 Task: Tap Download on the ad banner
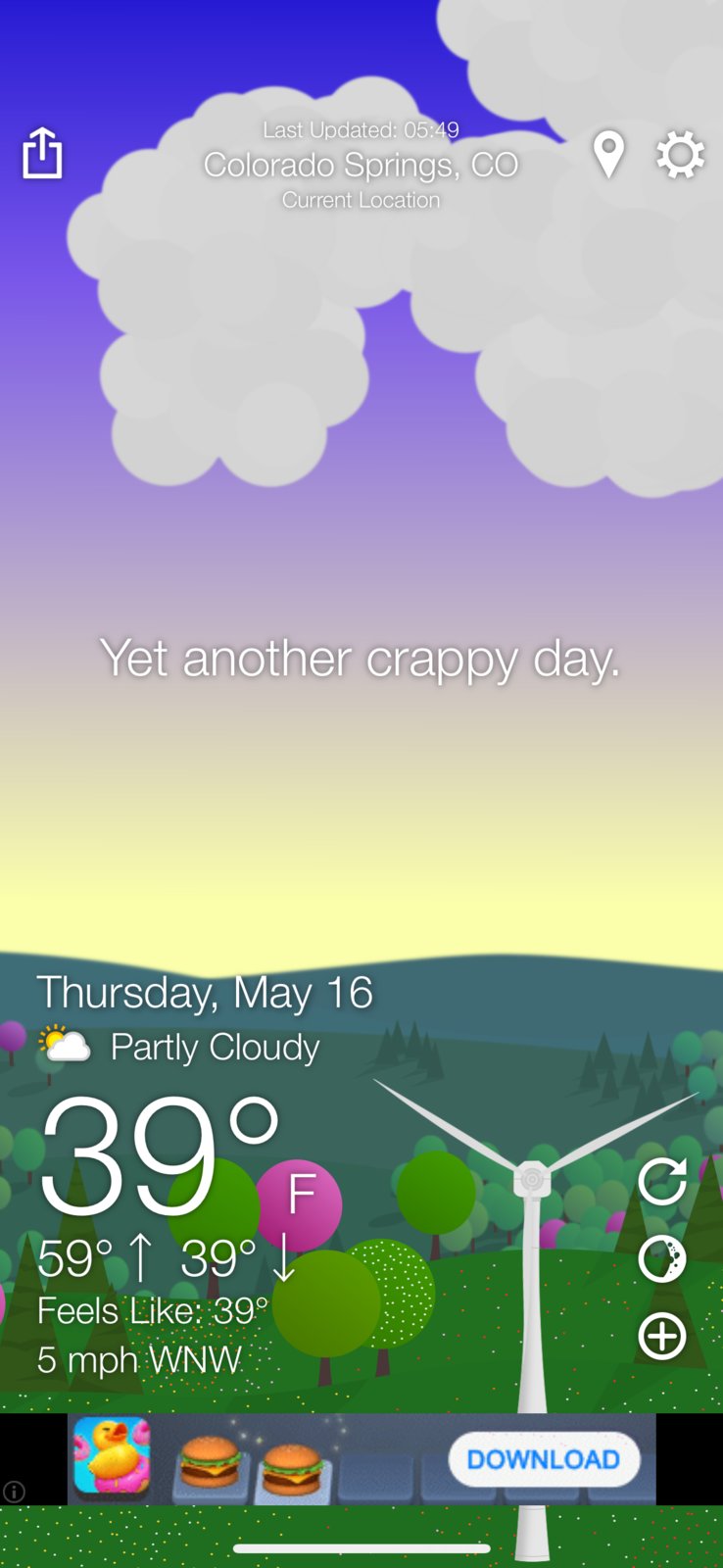pyautogui.click(x=544, y=1459)
